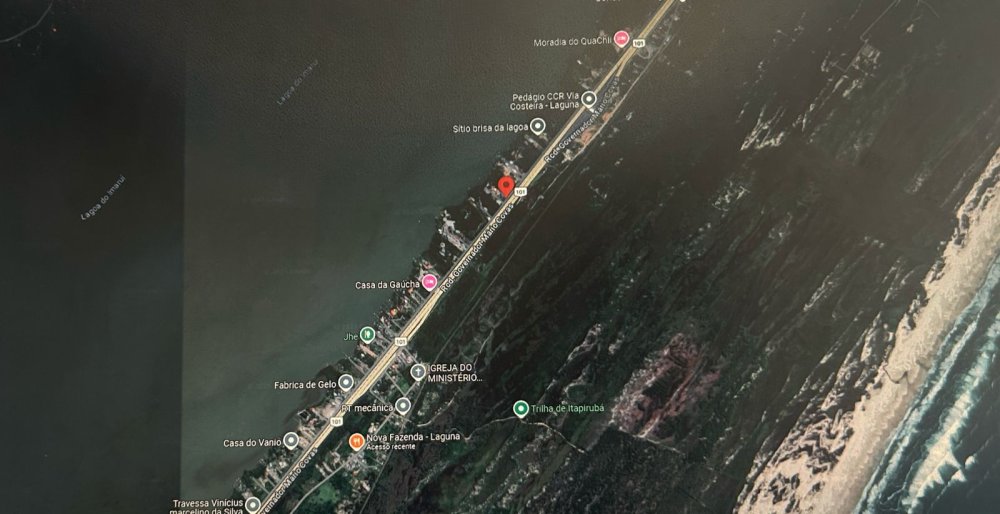This screenshot has width=1000, height=514.
Task: Open Trilha de Itapirubá trail marker
Action: click(521, 409)
